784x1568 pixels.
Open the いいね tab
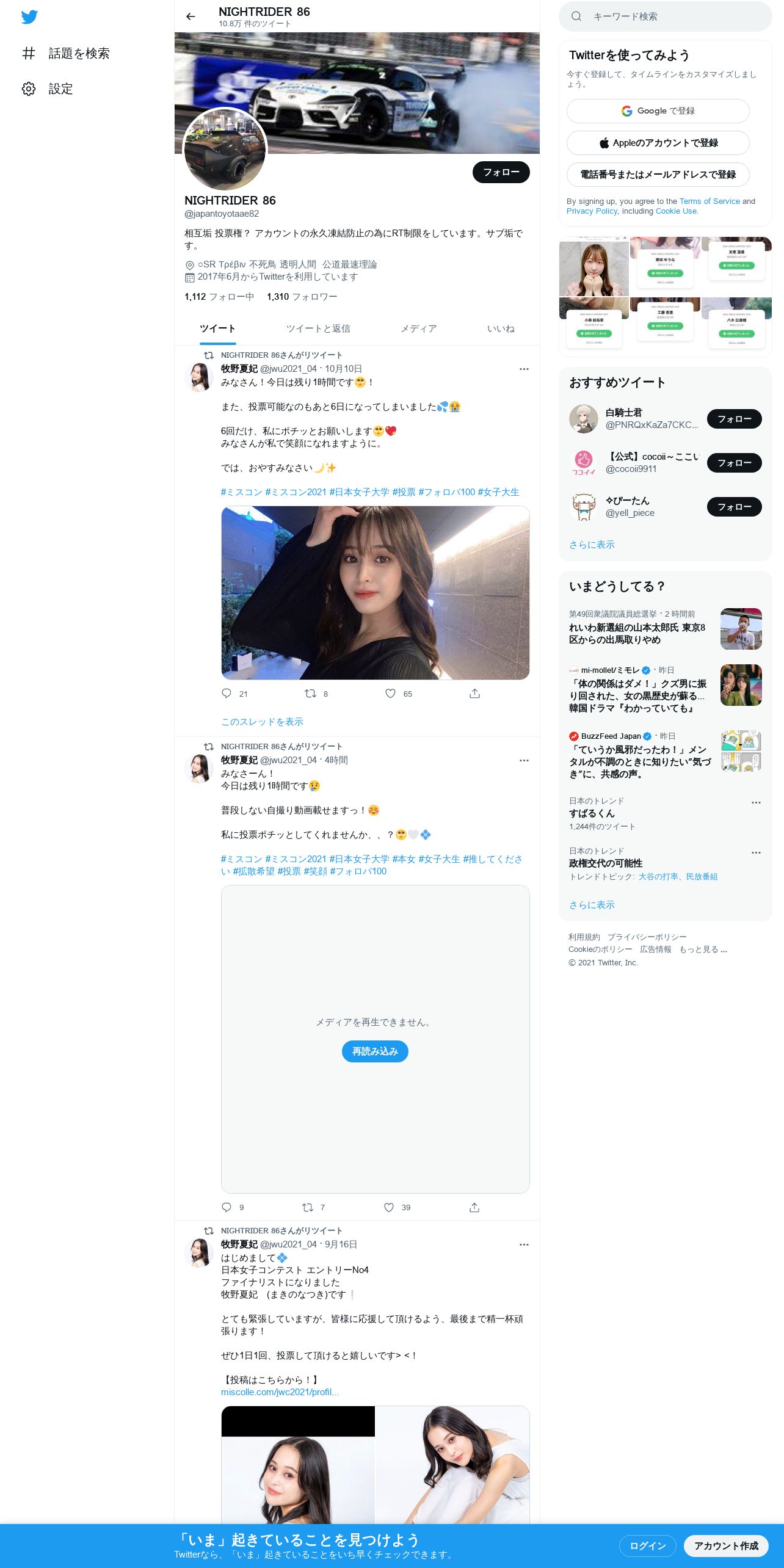501,328
